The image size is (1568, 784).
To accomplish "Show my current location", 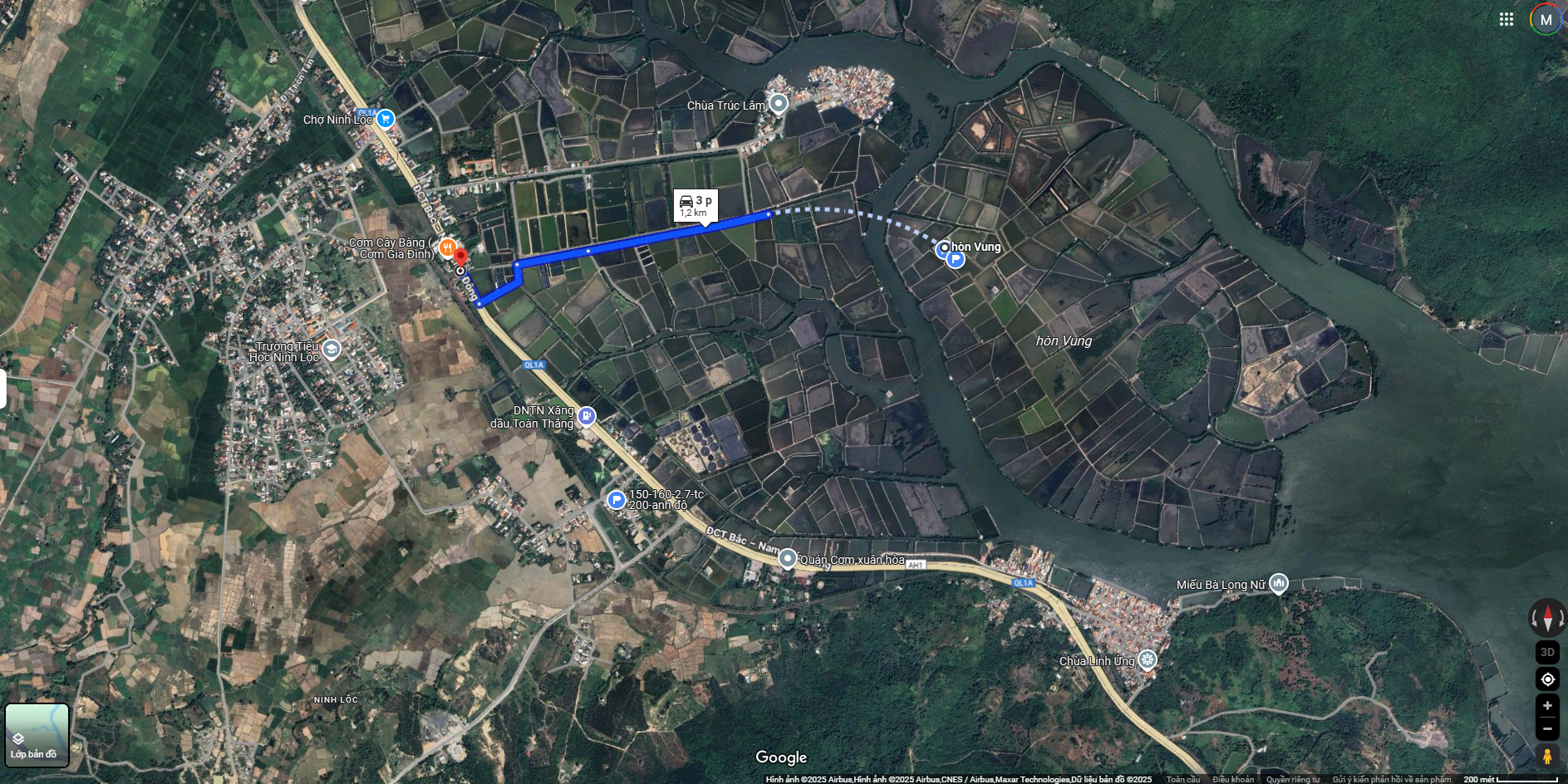I will tap(1547, 679).
